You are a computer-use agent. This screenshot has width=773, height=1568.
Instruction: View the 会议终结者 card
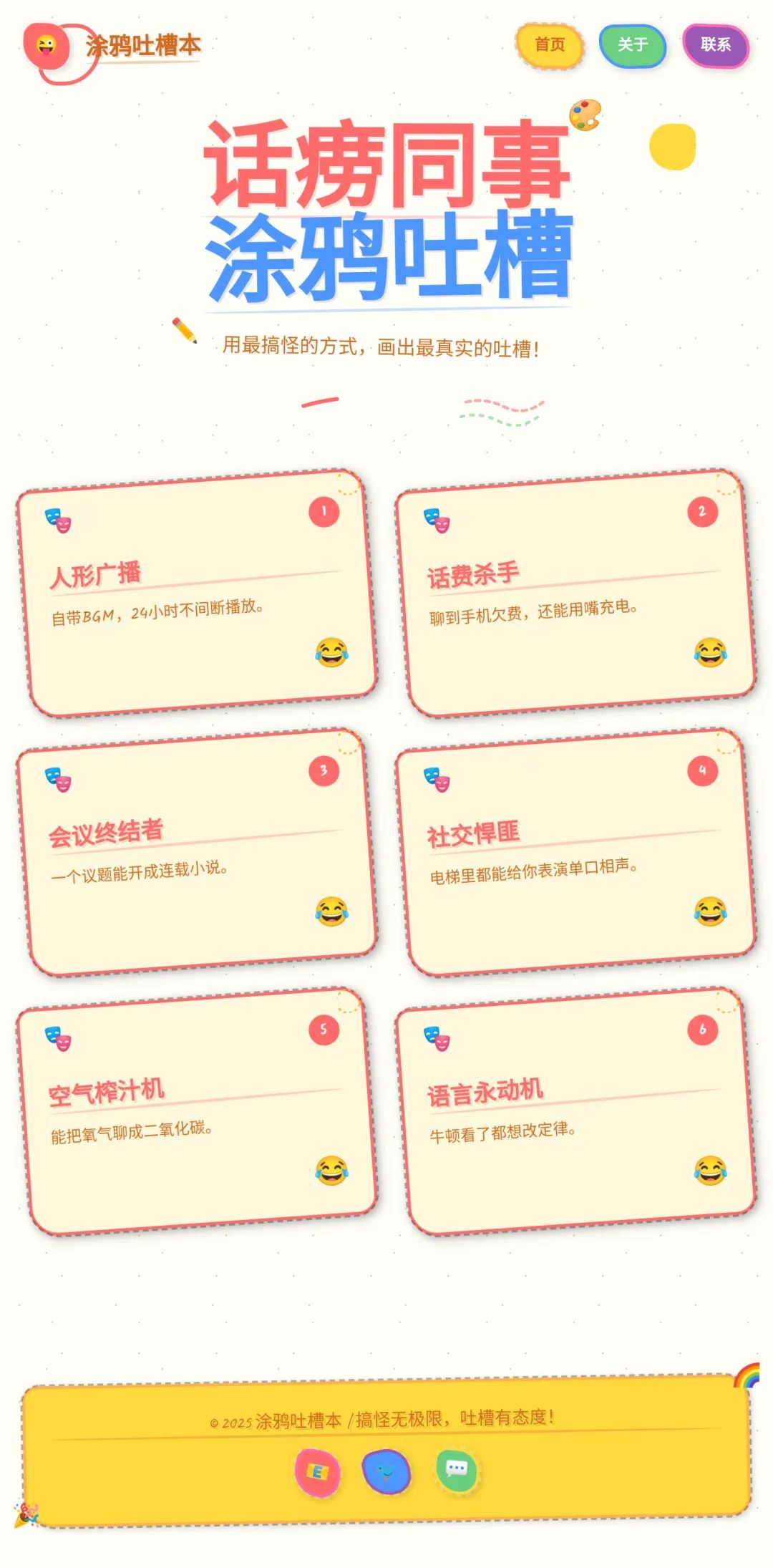click(197, 852)
